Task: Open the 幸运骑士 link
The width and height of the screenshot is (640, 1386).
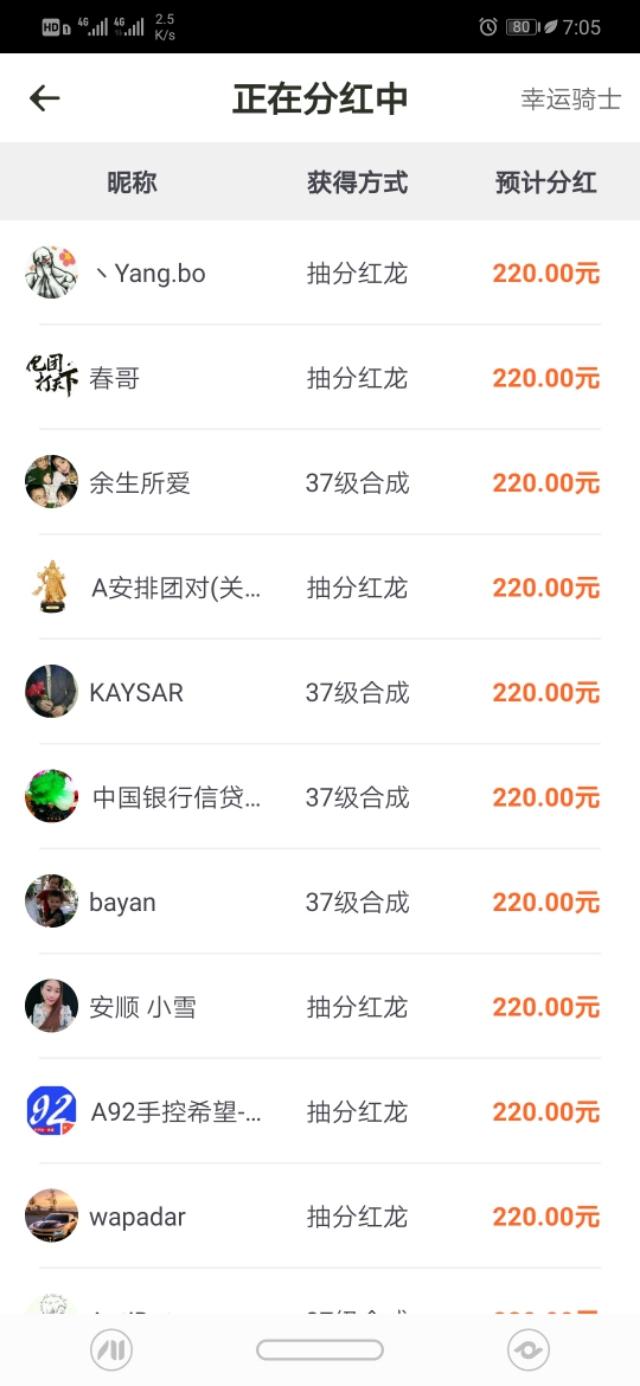Action: point(570,99)
